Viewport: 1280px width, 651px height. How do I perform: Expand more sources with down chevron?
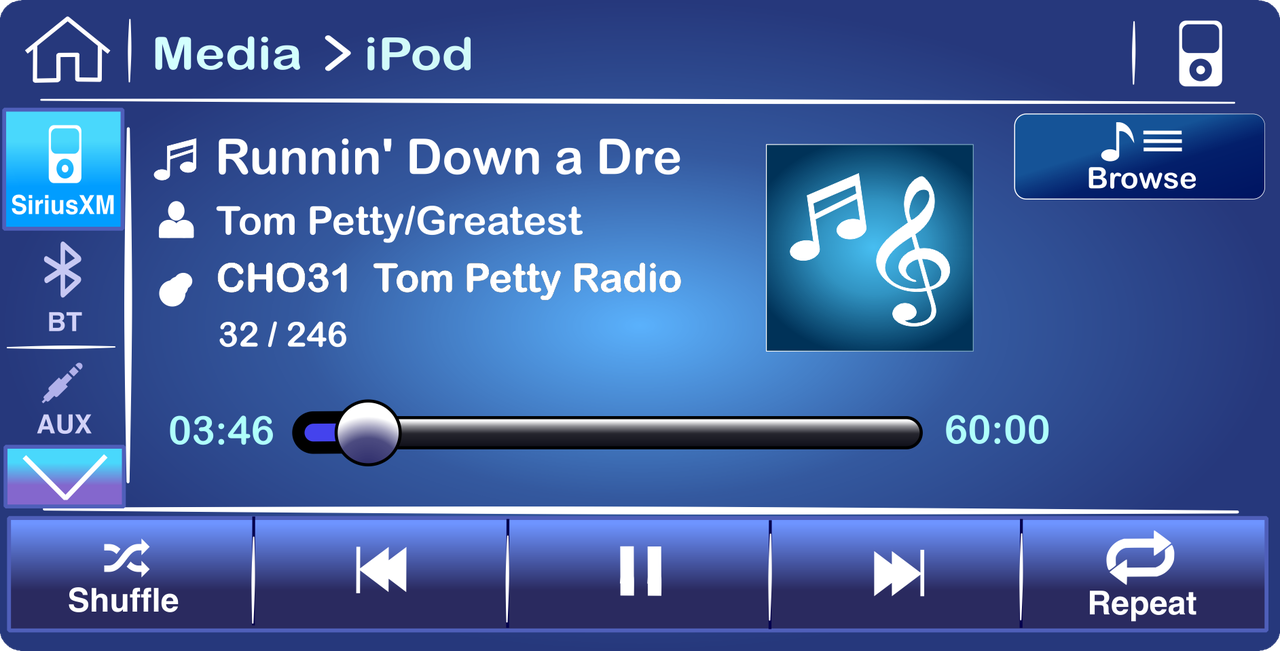[x=64, y=476]
